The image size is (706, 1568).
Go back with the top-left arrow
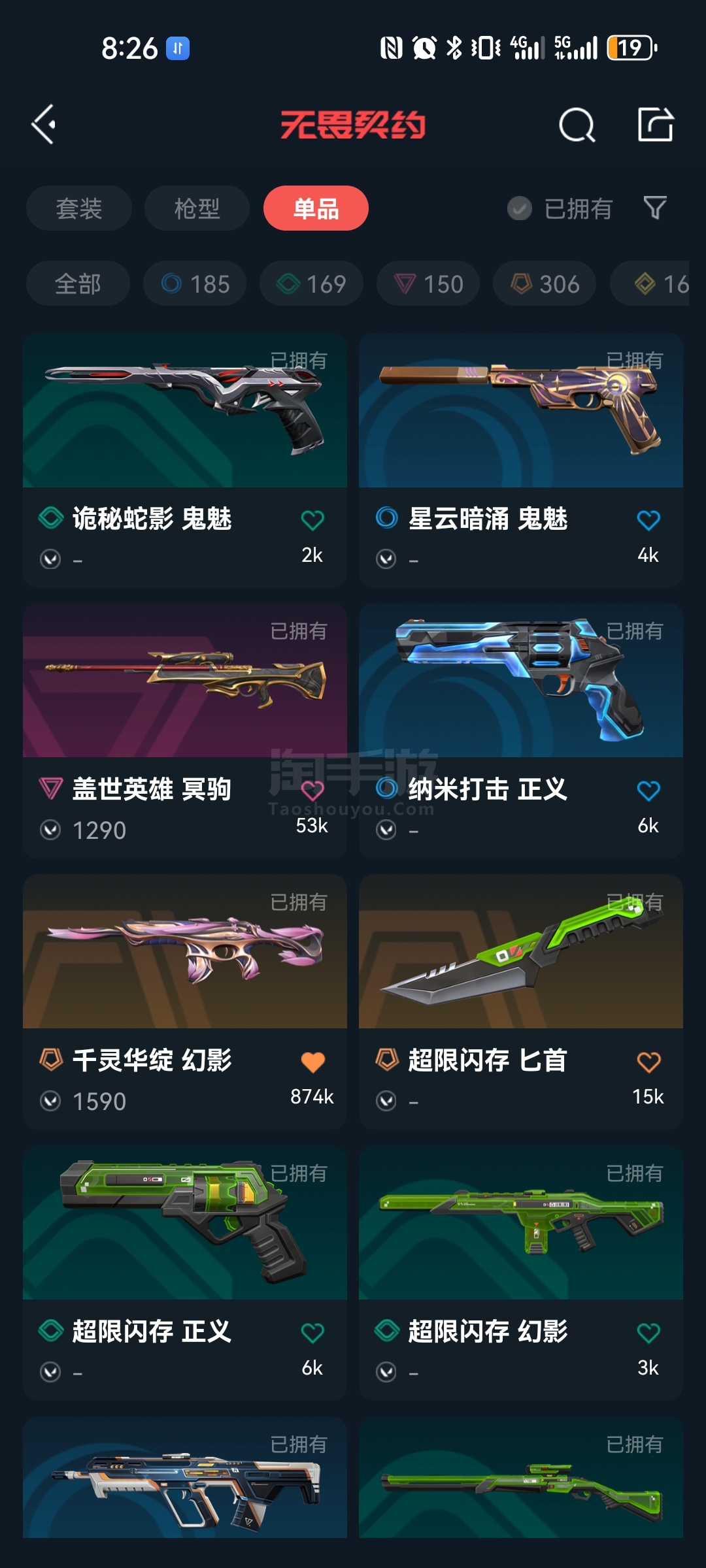44,124
